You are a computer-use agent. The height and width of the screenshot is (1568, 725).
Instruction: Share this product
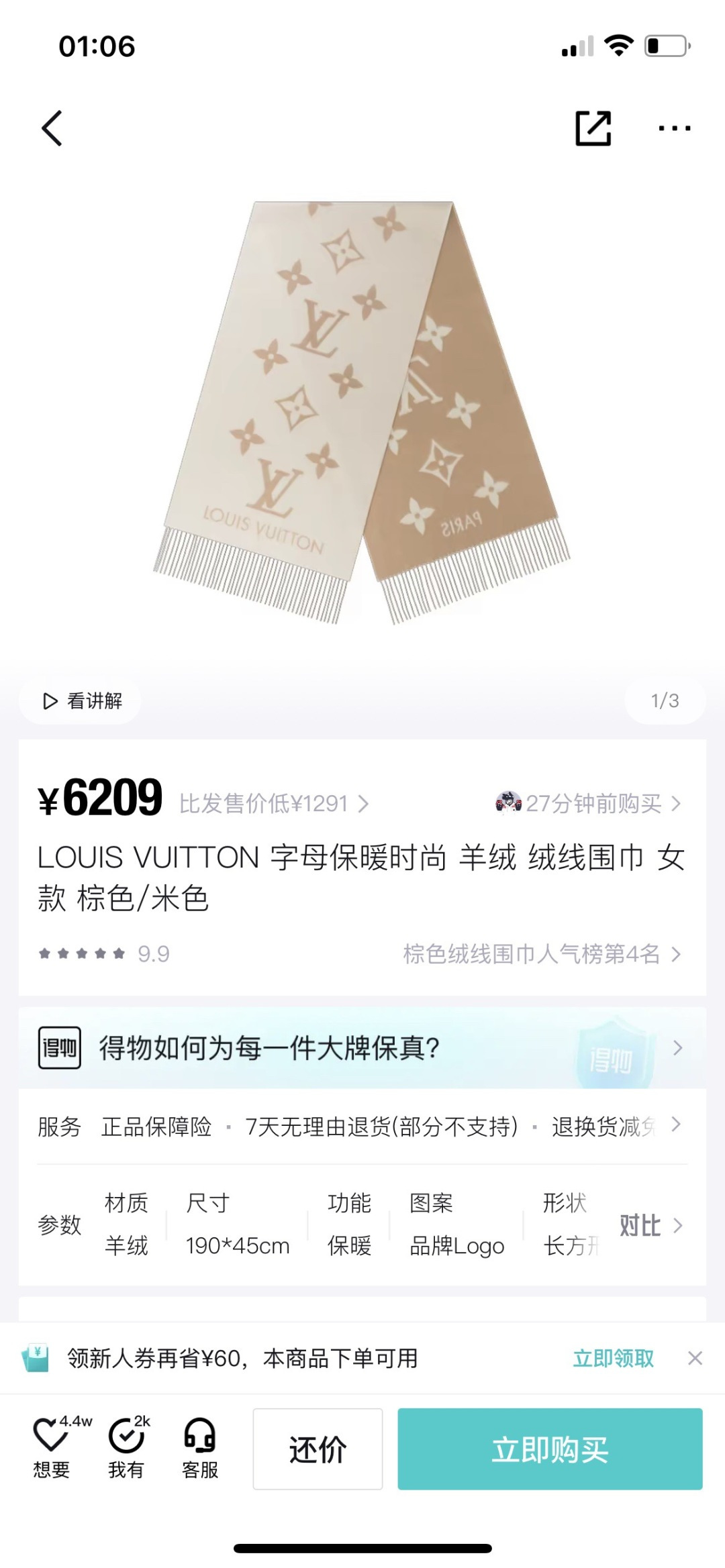(x=593, y=128)
